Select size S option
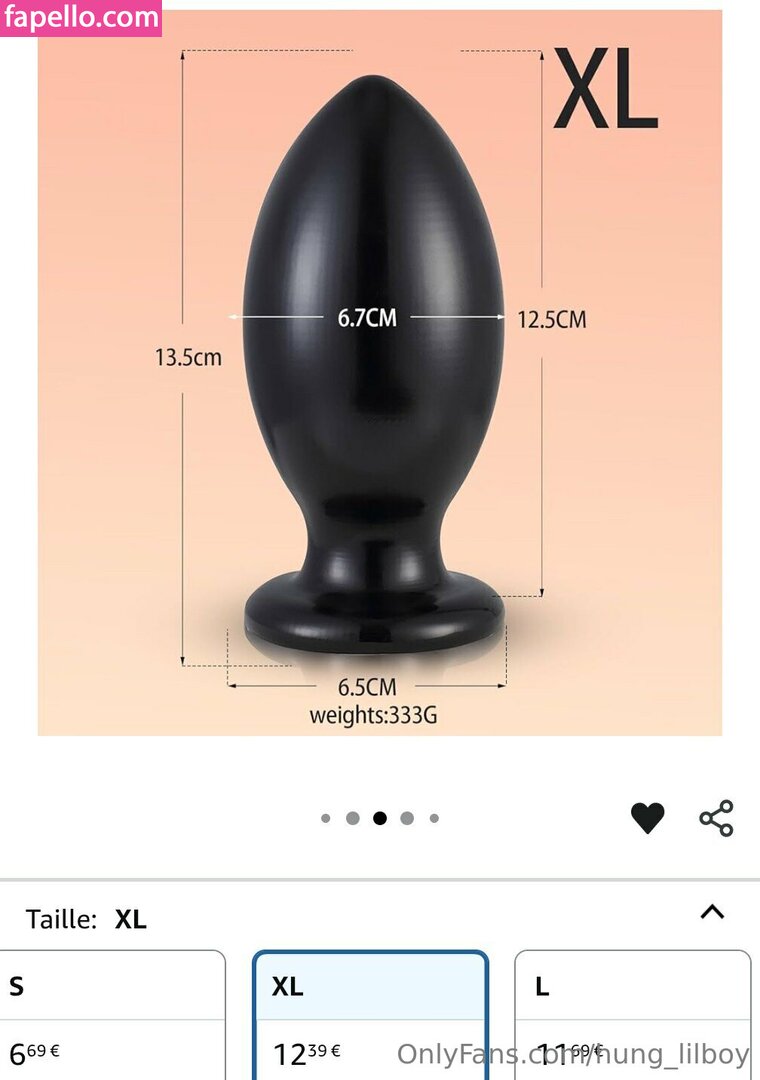760x1080 pixels. tap(110, 1015)
